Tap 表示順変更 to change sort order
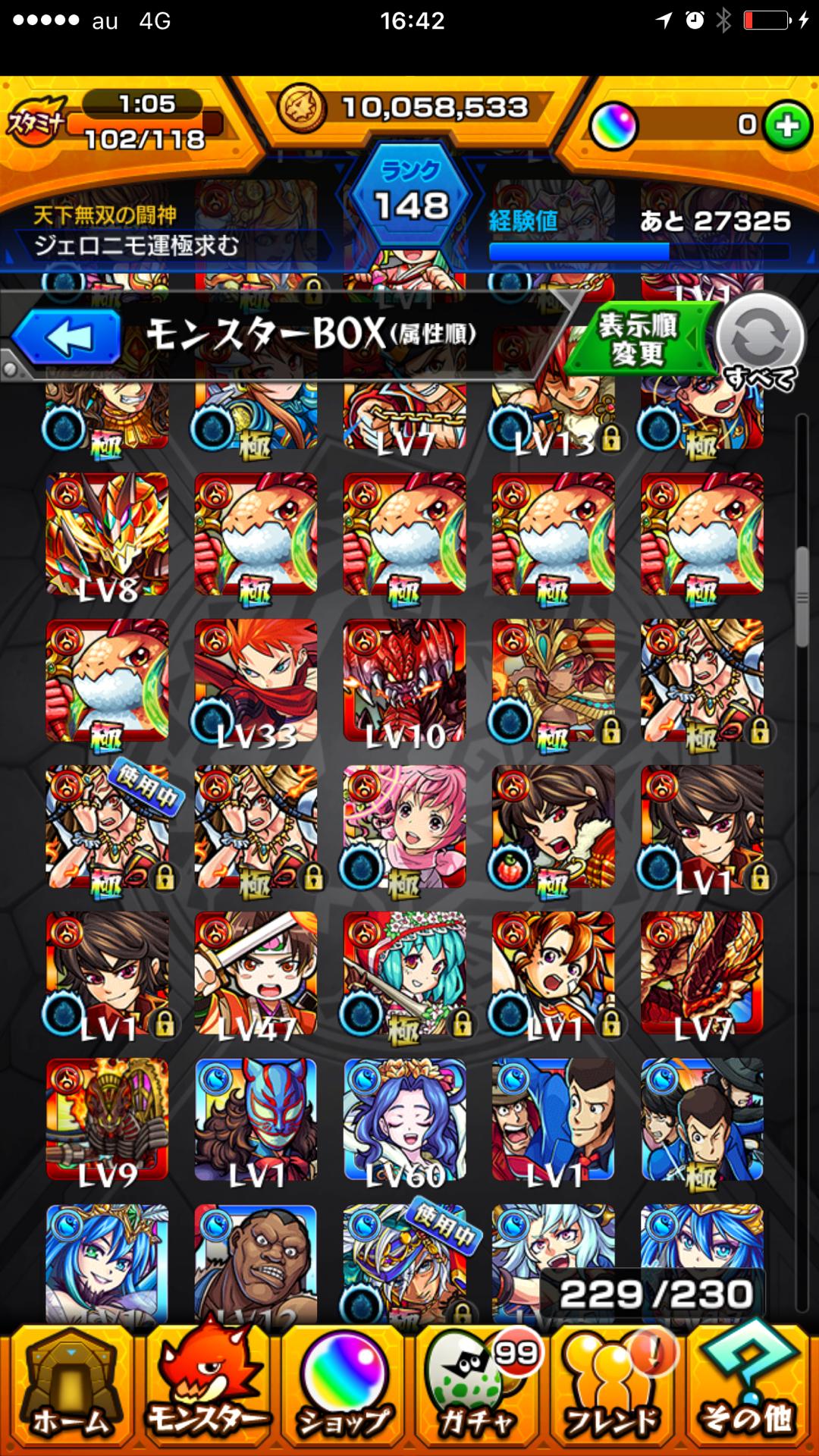819x1456 pixels. pyautogui.click(x=639, y=339)
